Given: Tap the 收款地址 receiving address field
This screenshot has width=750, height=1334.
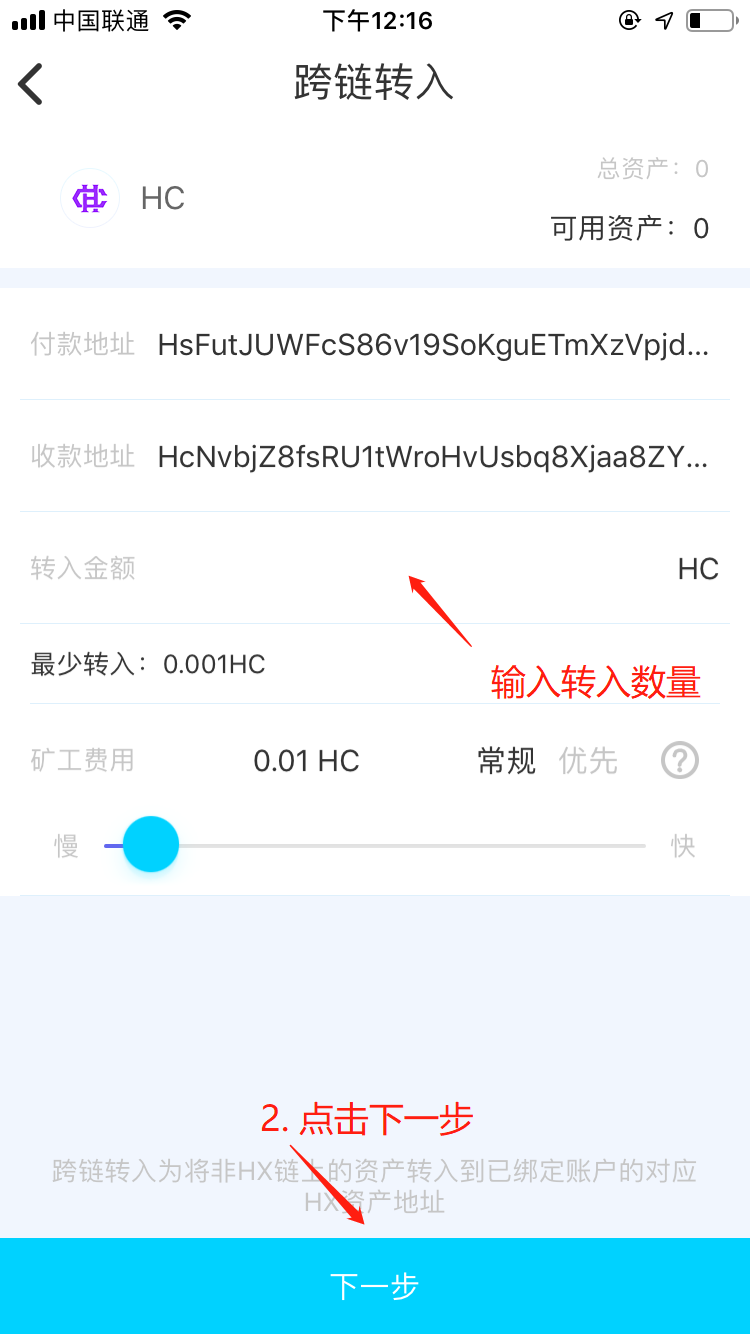Looking at the screenshot, I should [375, 456].
